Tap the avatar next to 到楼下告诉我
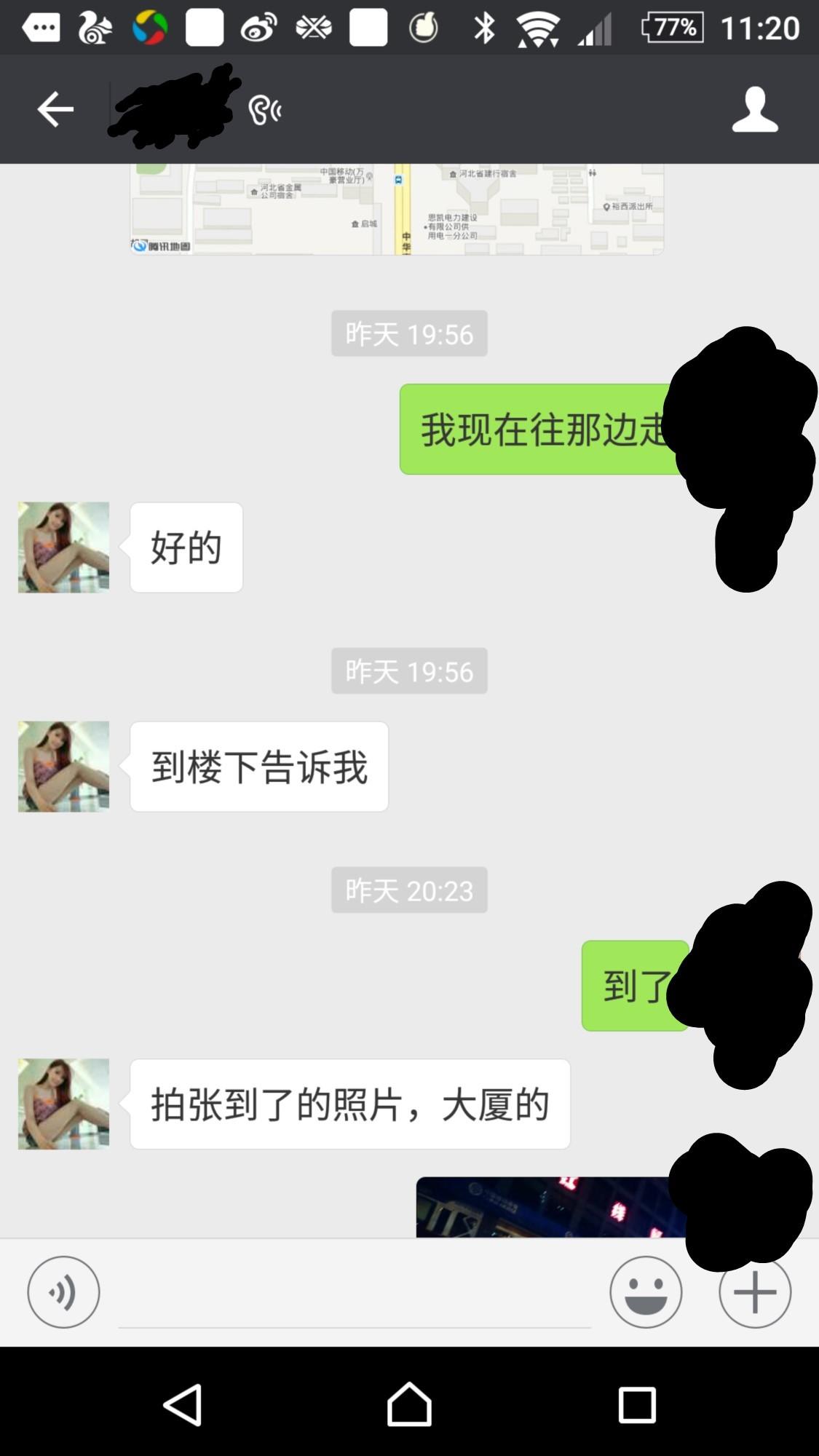The height and width of the screenshot is (1456, 819). pyautogui.click(x=63, y=767)
